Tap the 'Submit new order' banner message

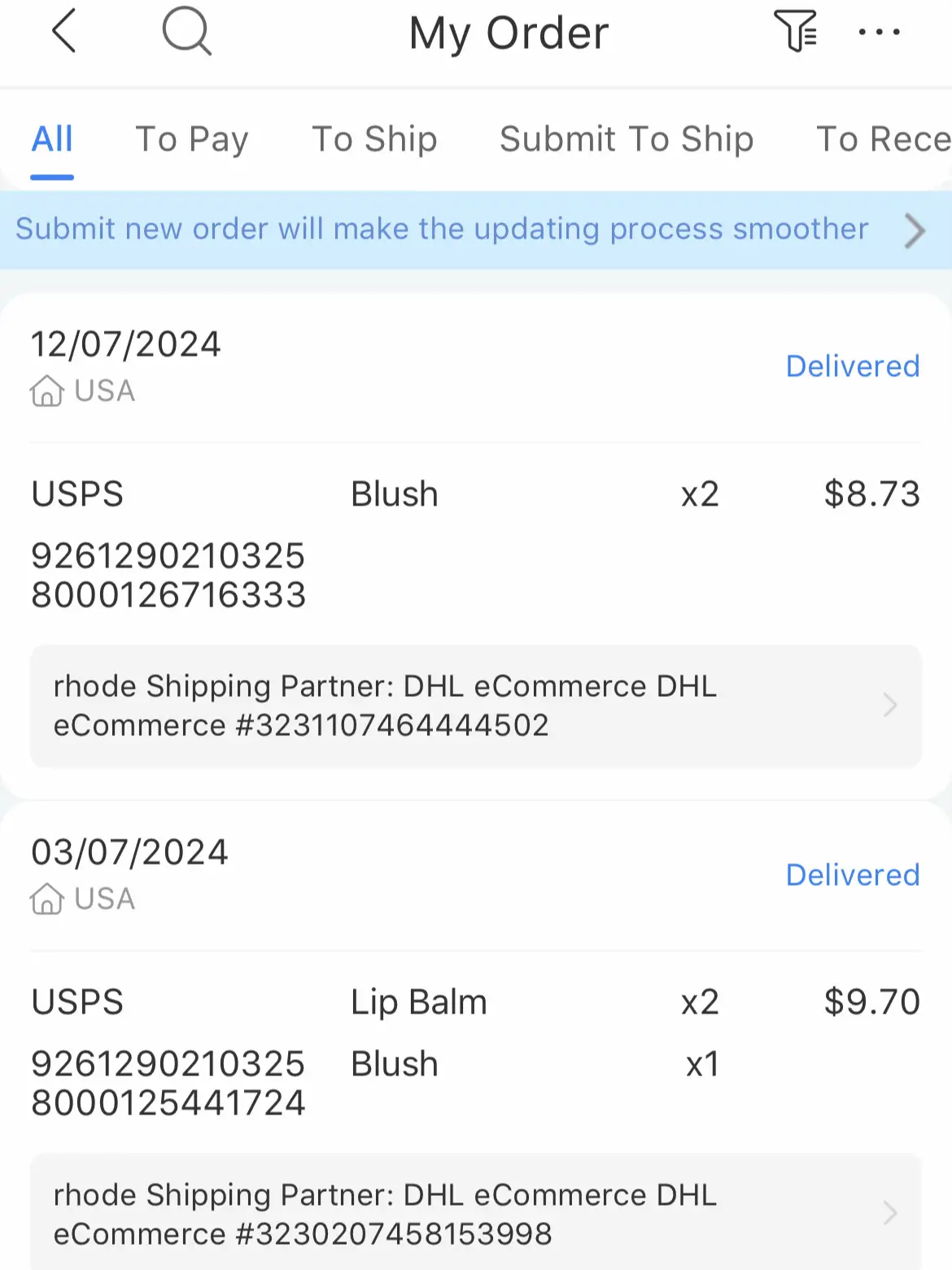(443, 230)
